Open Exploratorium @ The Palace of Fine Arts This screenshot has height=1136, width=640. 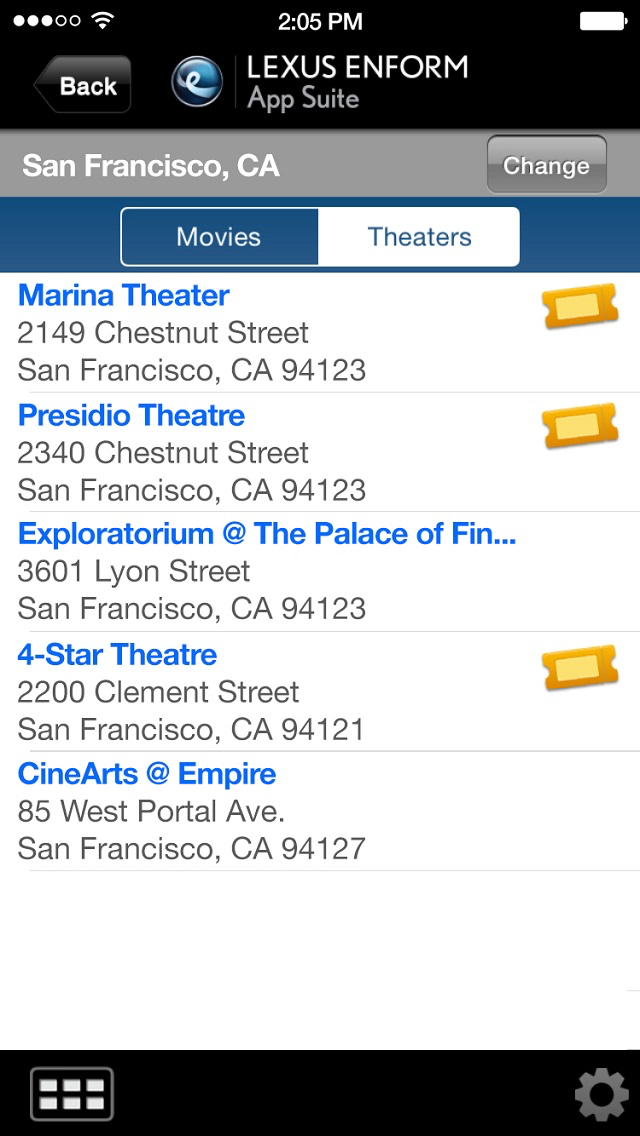[x=320, y=572]
